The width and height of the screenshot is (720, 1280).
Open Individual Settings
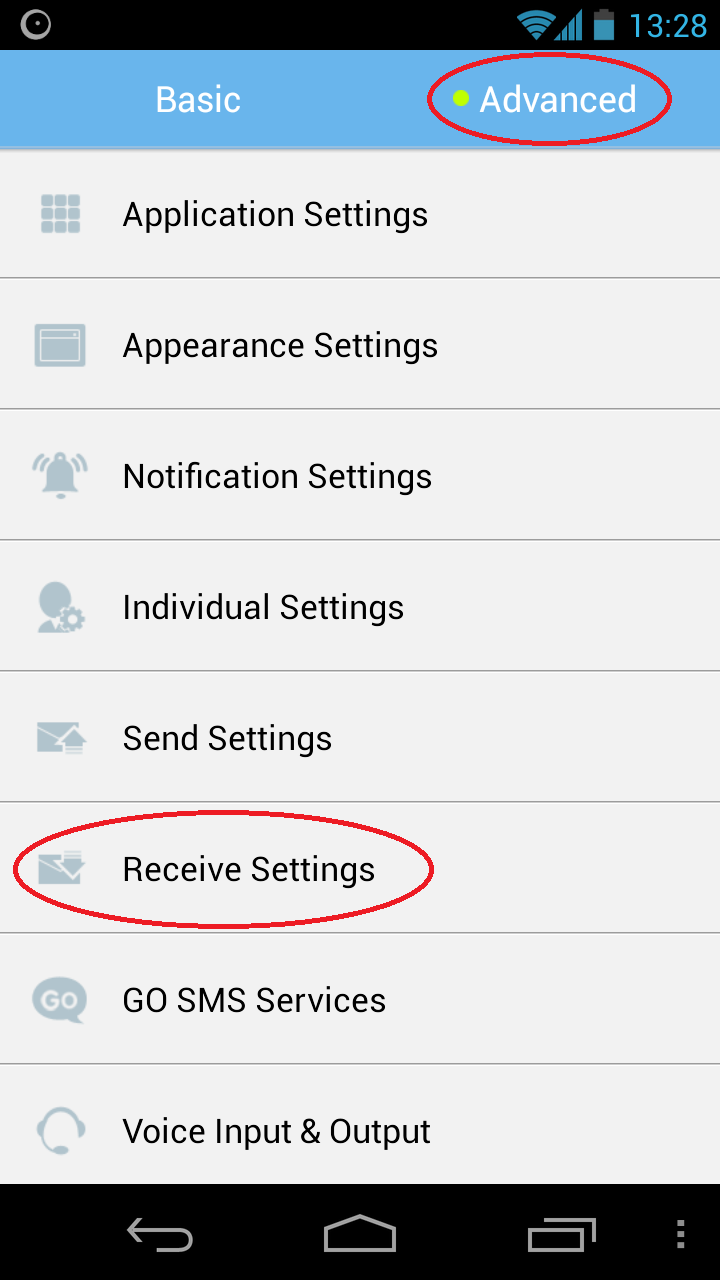click(x=360, y=607)
